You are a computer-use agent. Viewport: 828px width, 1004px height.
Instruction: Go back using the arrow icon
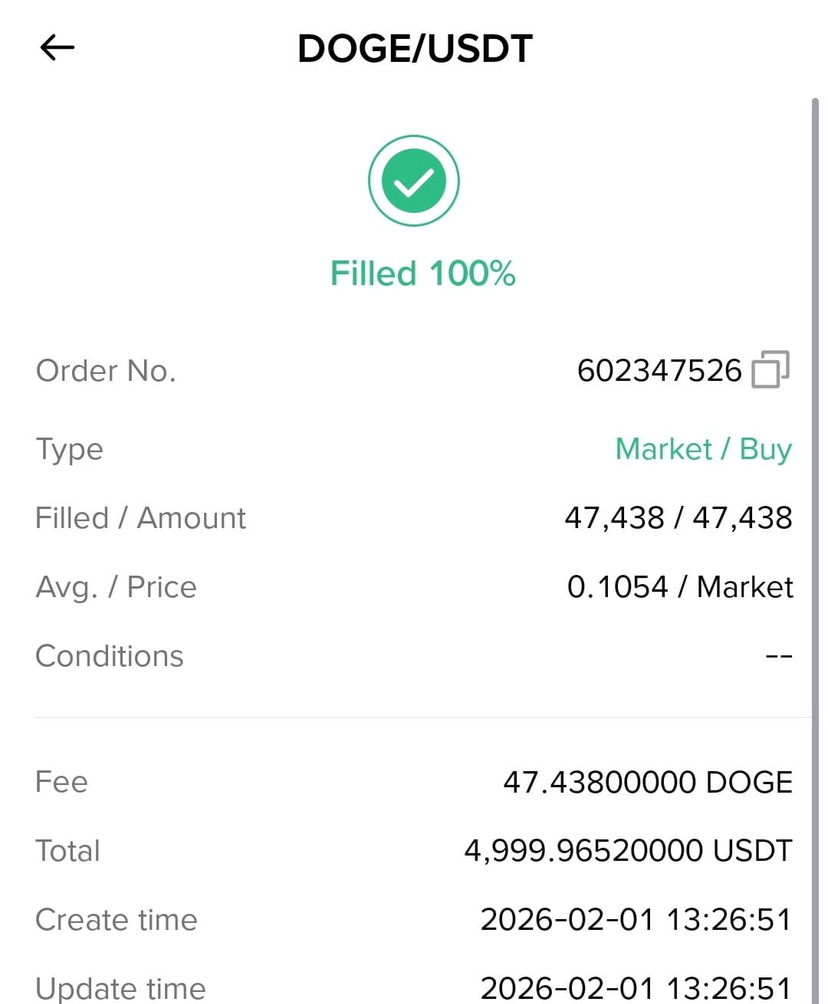coord(57,47)
